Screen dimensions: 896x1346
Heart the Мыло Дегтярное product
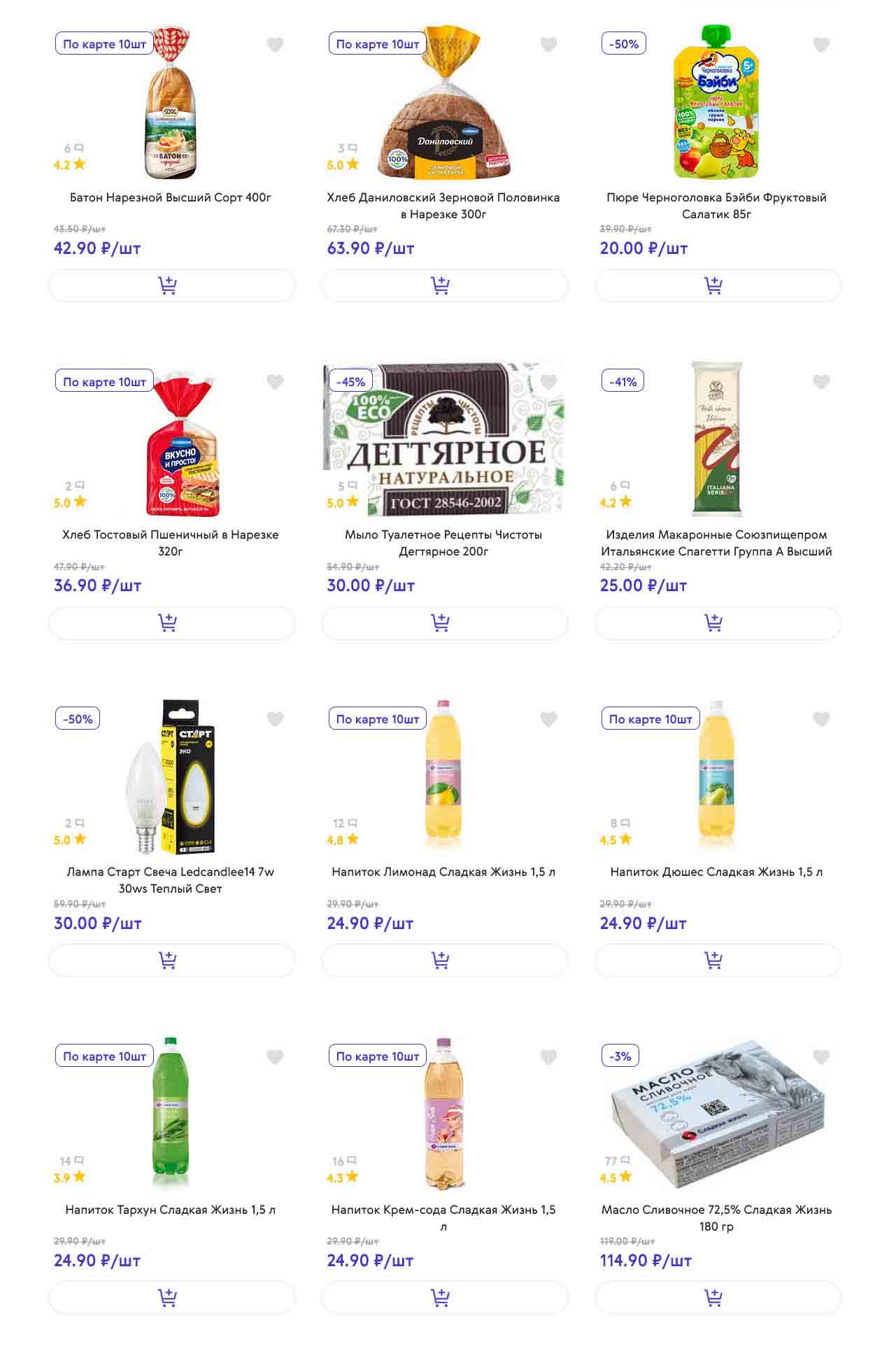[x=548, y=382]
